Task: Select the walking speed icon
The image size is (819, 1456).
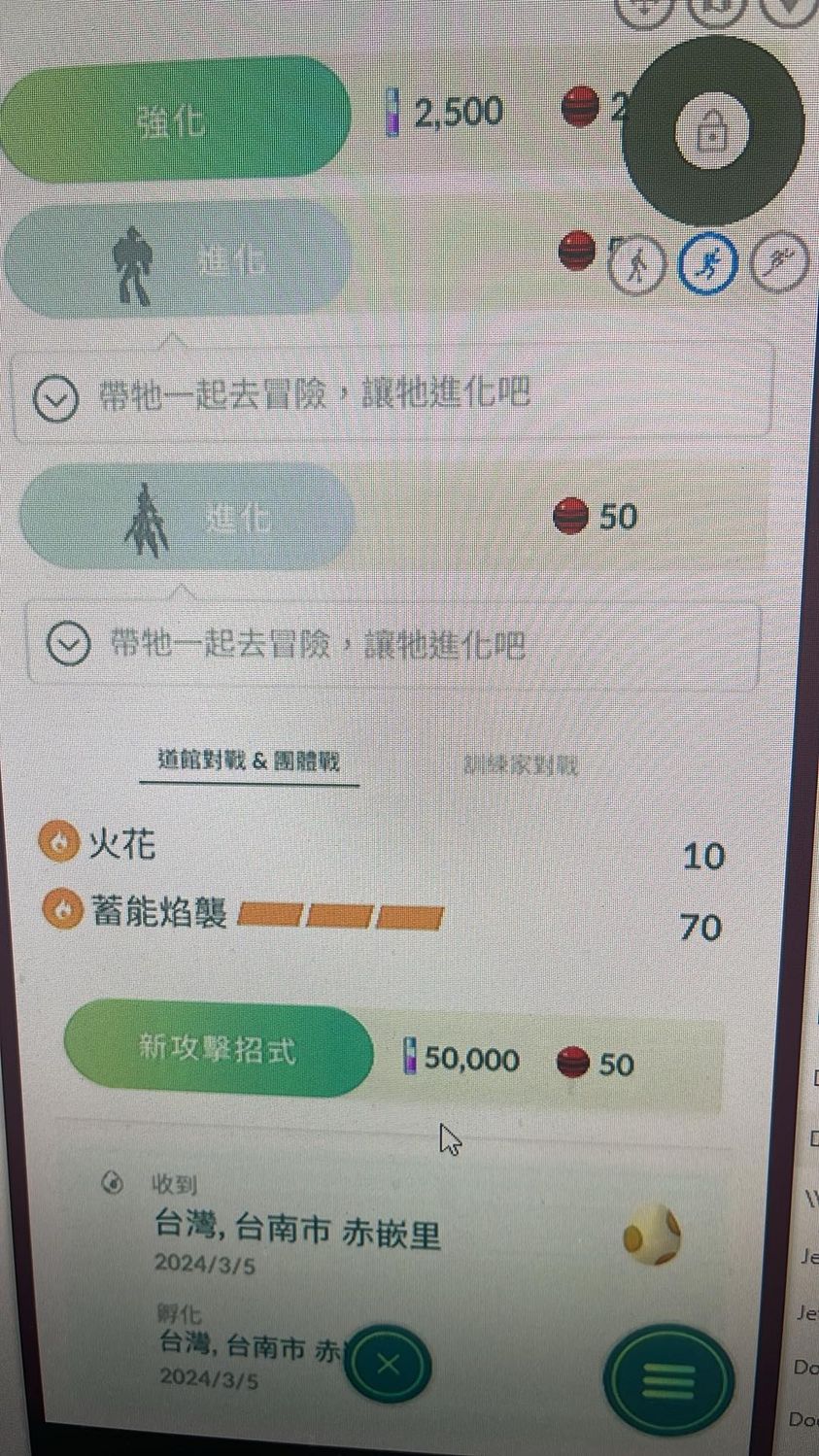Action: (x=636, y=264)
